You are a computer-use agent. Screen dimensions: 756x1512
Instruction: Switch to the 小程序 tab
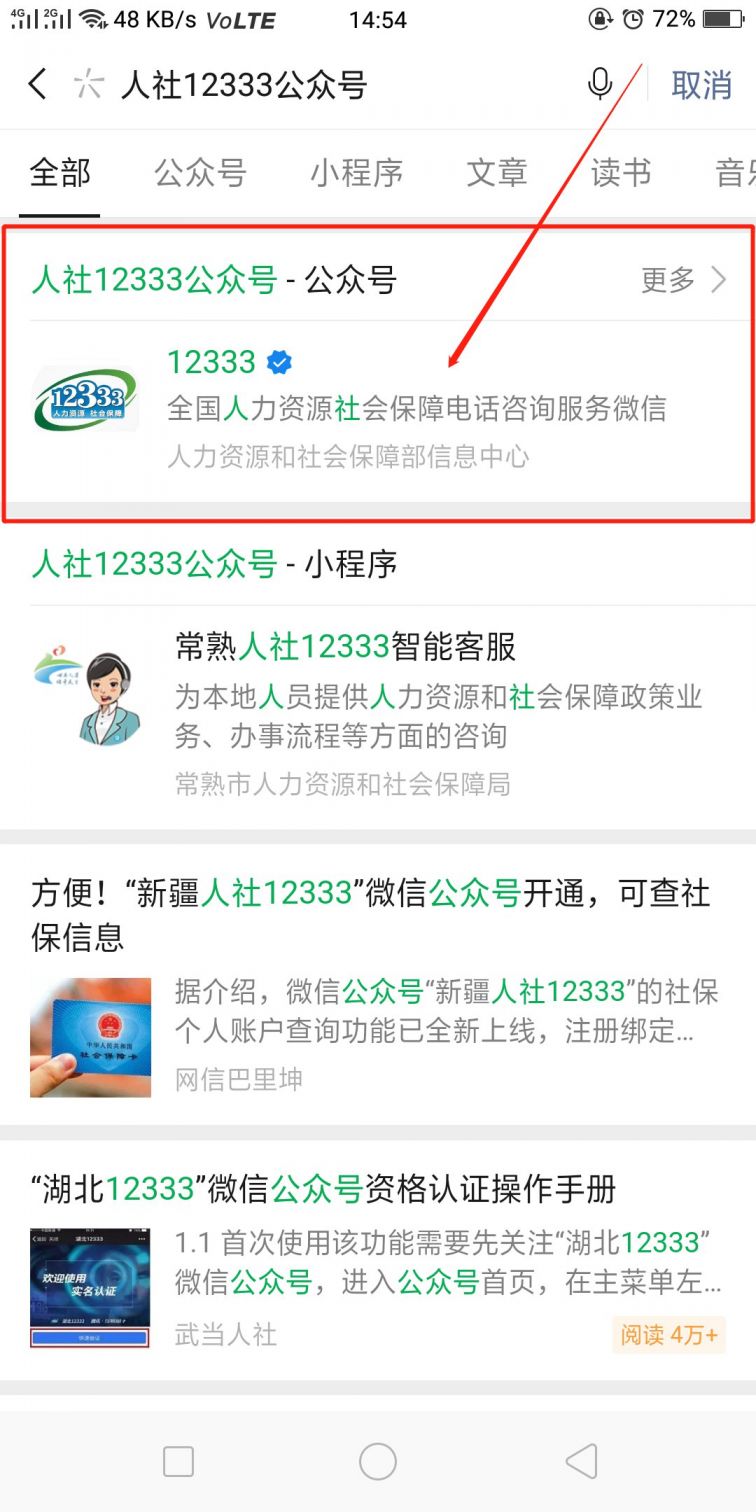tap(356, 173)
